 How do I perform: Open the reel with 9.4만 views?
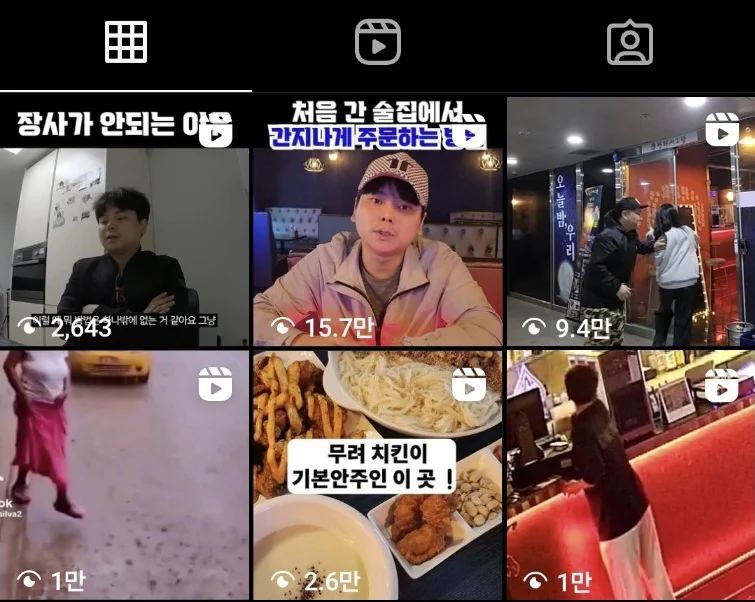630,222
